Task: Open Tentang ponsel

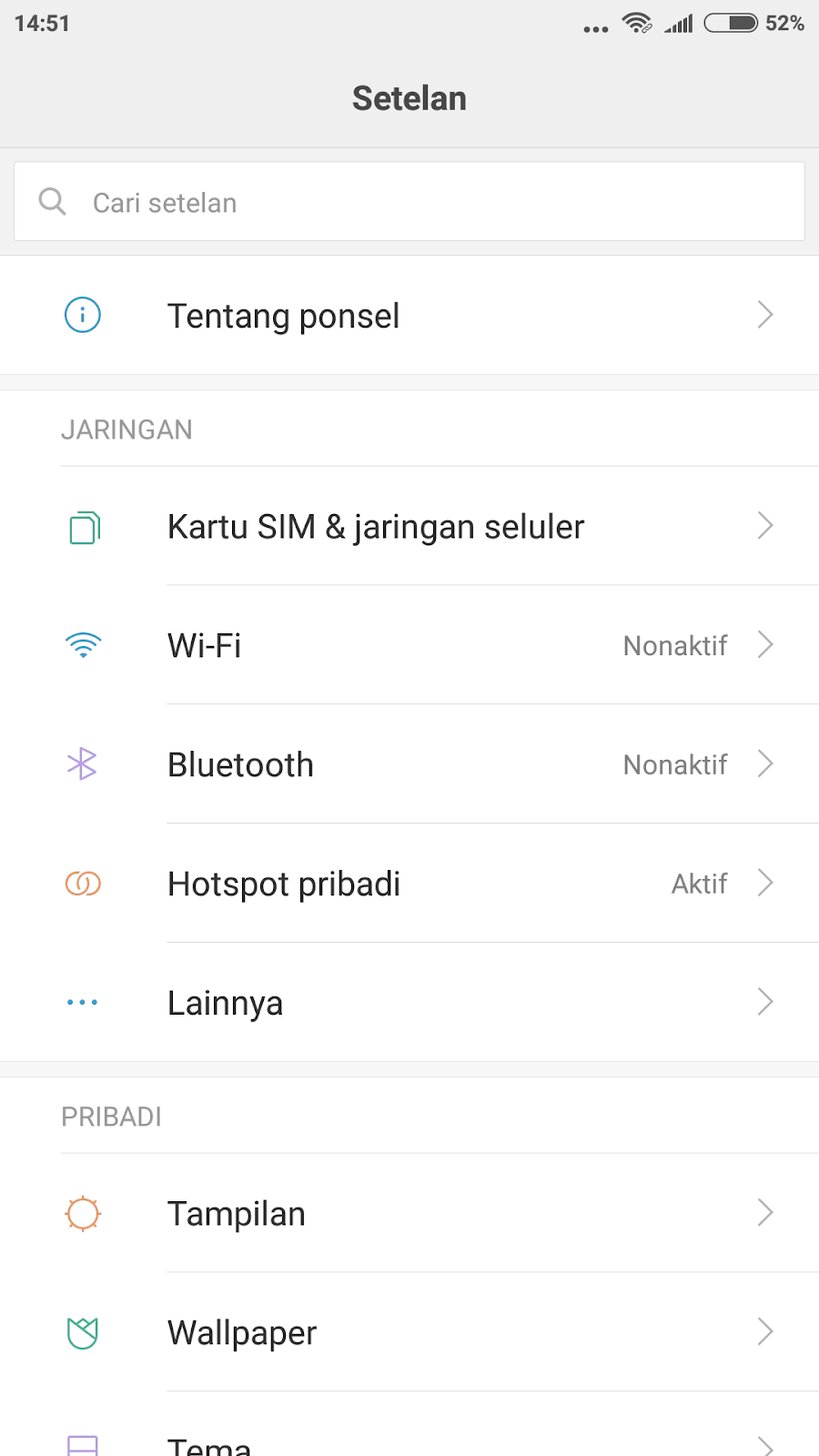Action: [409, 316]
